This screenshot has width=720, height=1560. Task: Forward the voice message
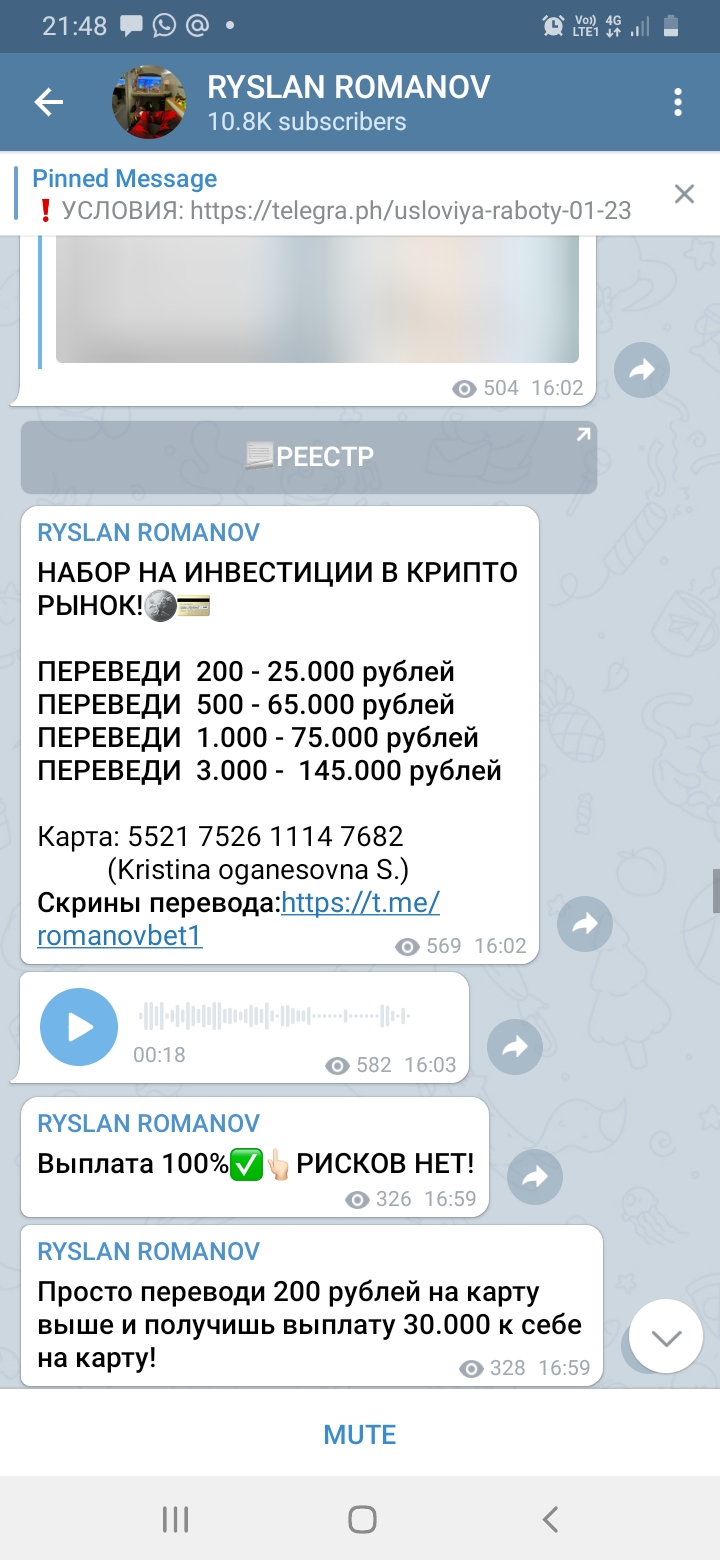coord(515,1047)
